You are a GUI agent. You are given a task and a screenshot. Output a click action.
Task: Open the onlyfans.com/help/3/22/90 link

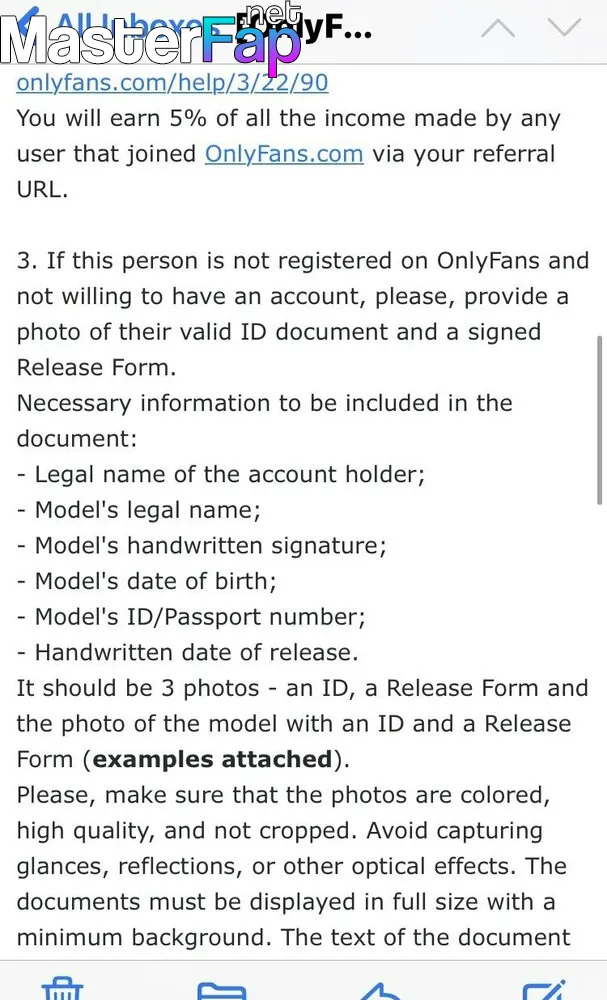click(172, 82)
